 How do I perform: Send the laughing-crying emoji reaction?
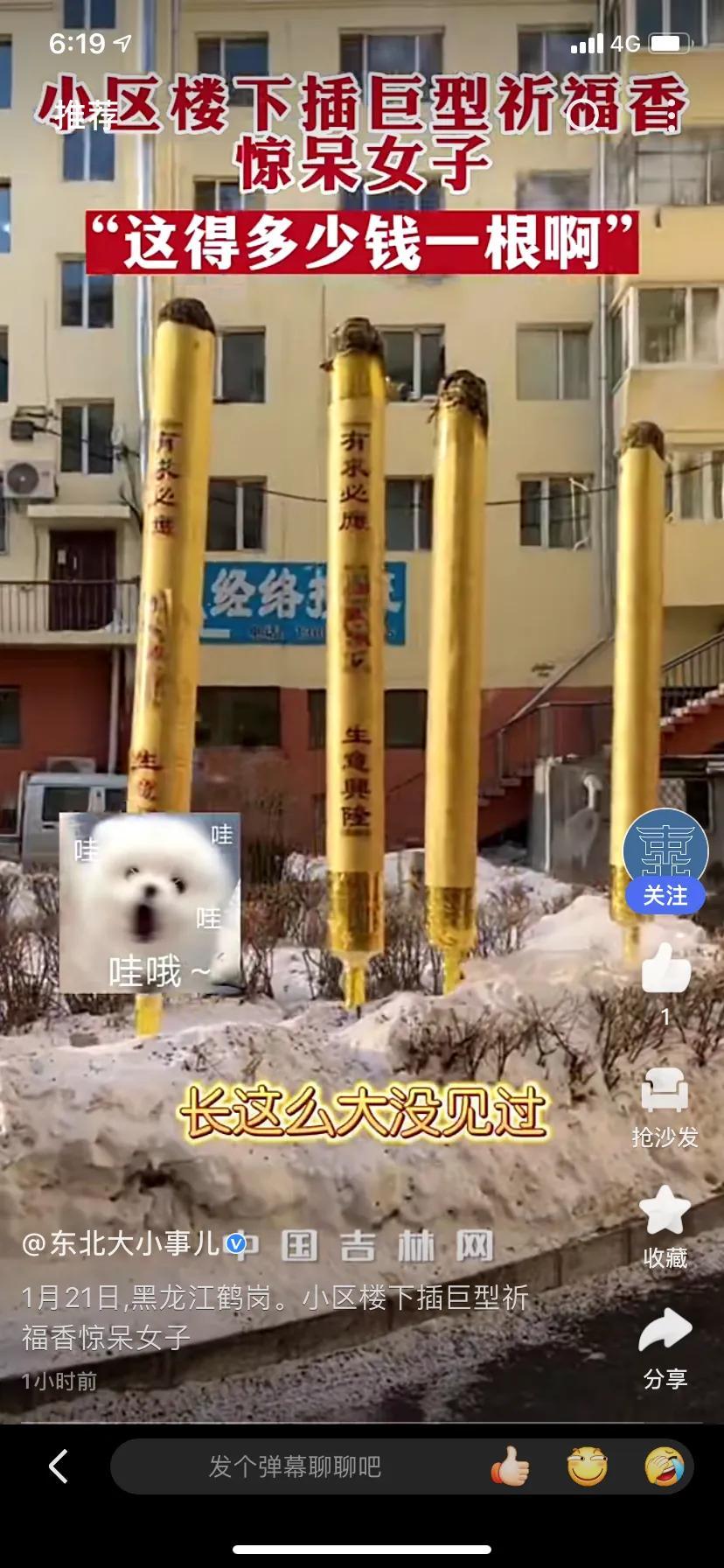[664, 1466]
